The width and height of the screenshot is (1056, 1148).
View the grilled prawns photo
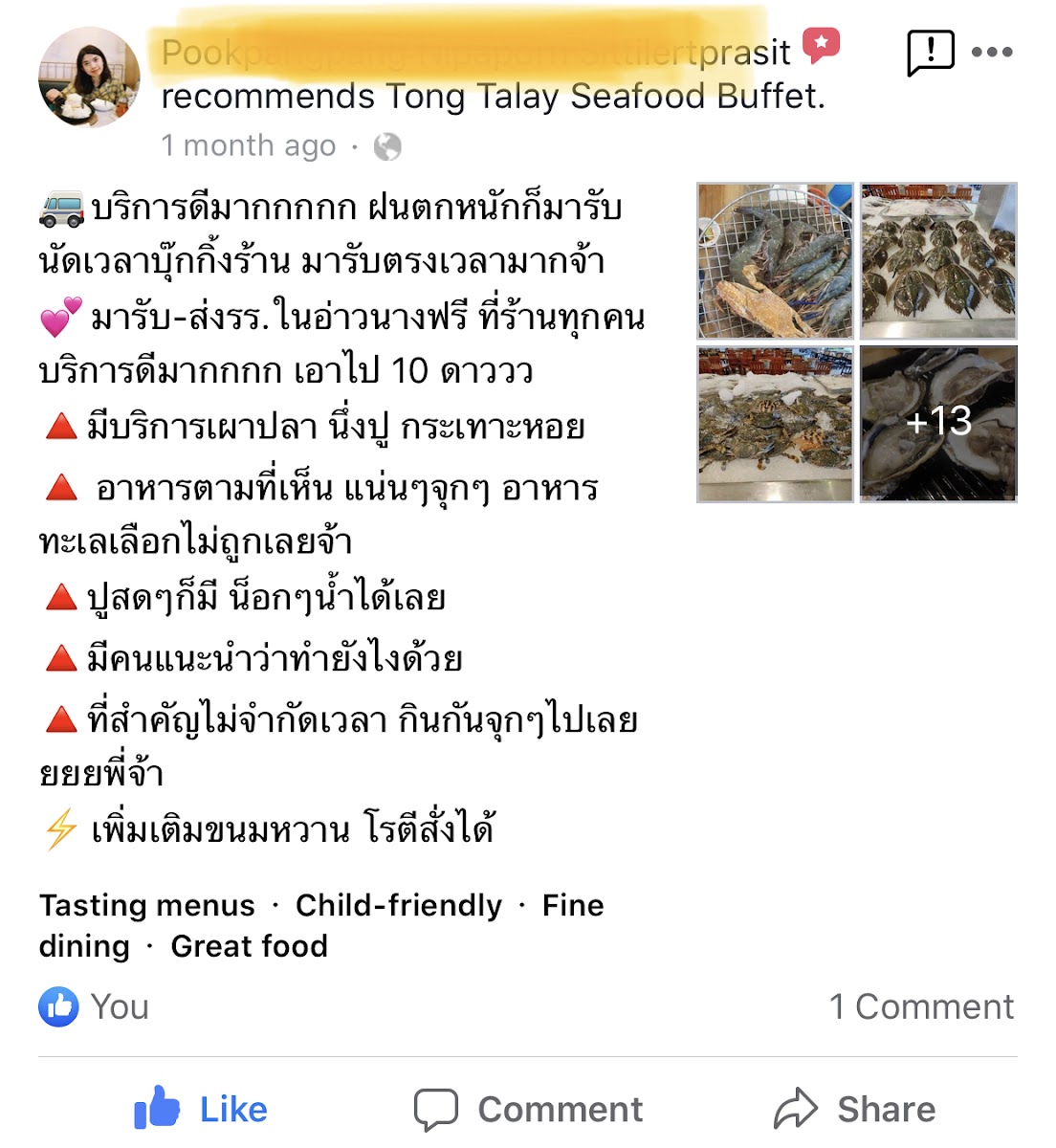coord(775,260)
